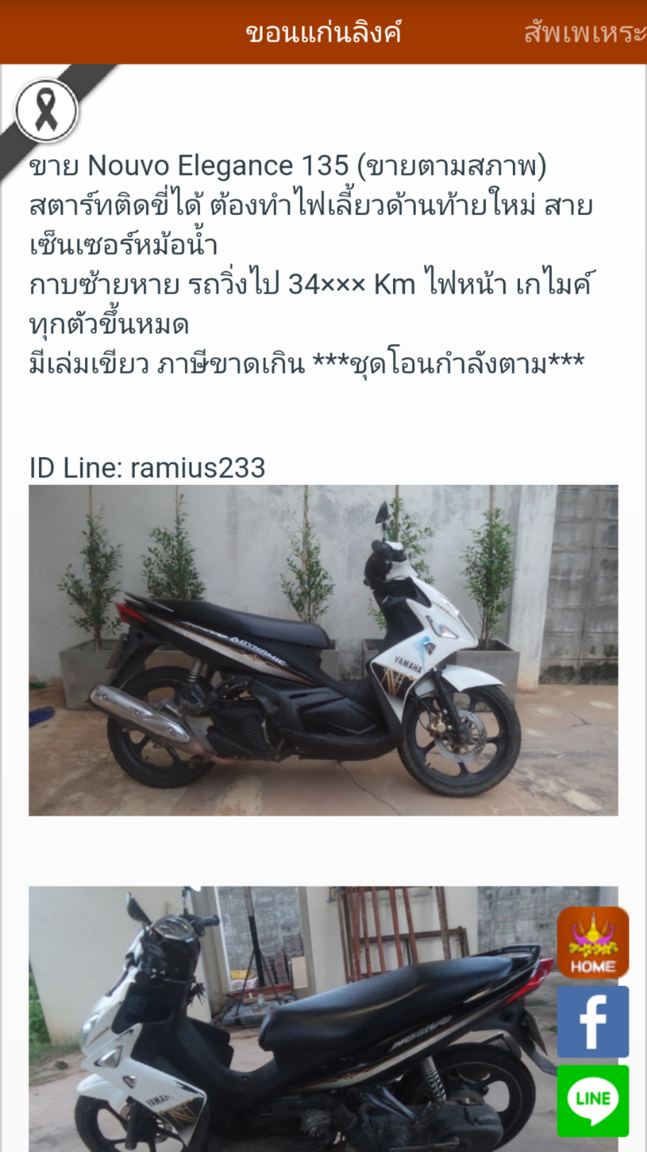Tap the black mourning ribbon badge
The width and height of the screenshot is (647, 1152).
[46, 111]
